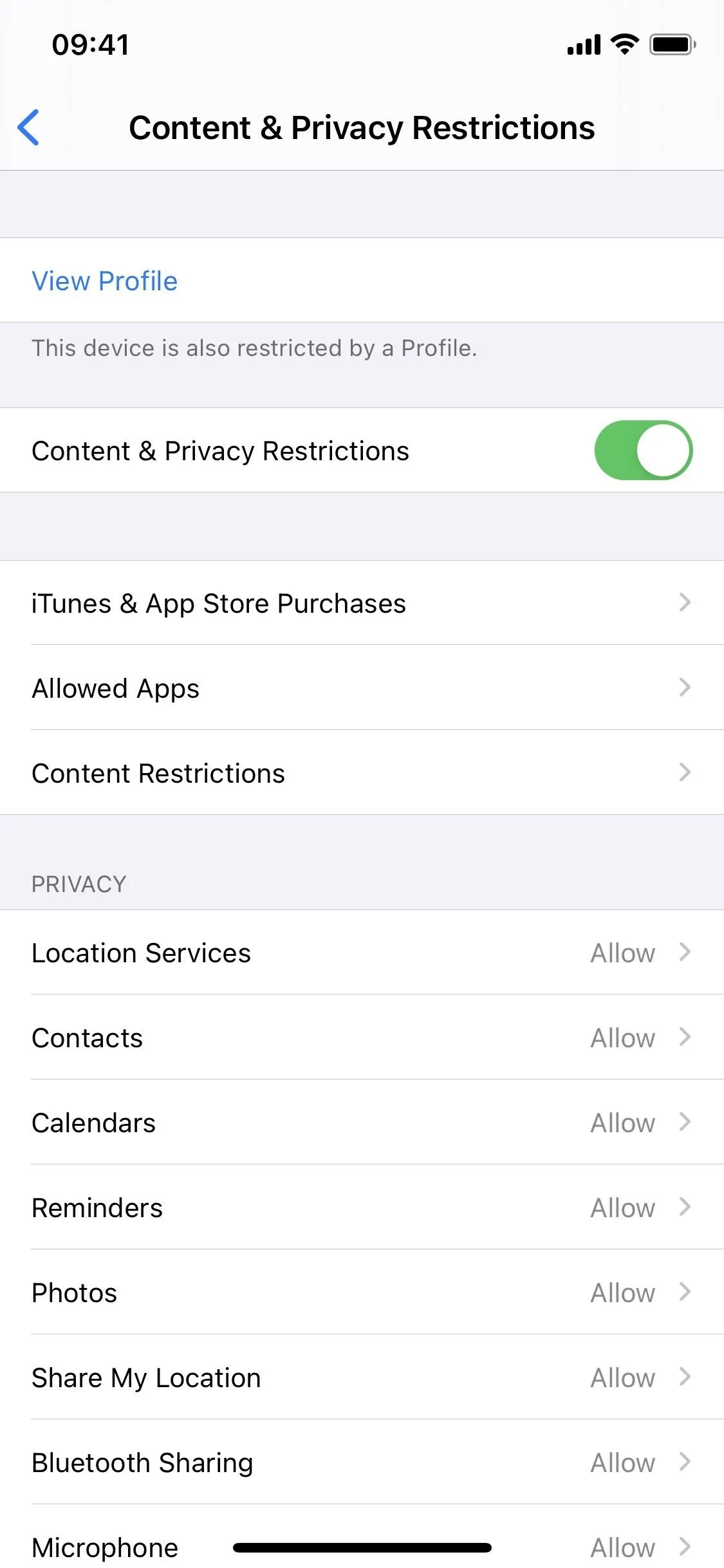This screenshot has width=724, height=1568.
Task: Tap the Reminders privacy row
Action: click(x=362, y=1208)
